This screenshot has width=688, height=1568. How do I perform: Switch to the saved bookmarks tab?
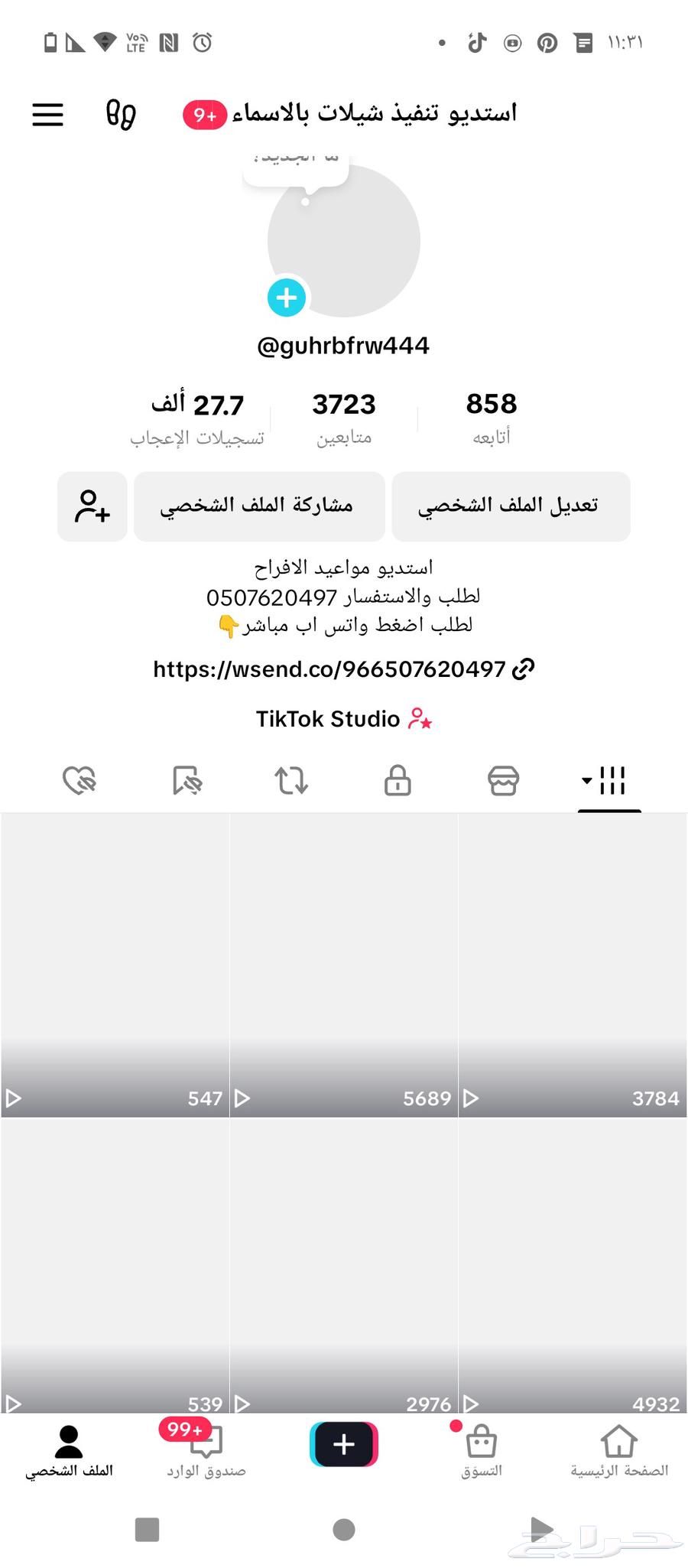pyautogui.click(x=186, y=781)
